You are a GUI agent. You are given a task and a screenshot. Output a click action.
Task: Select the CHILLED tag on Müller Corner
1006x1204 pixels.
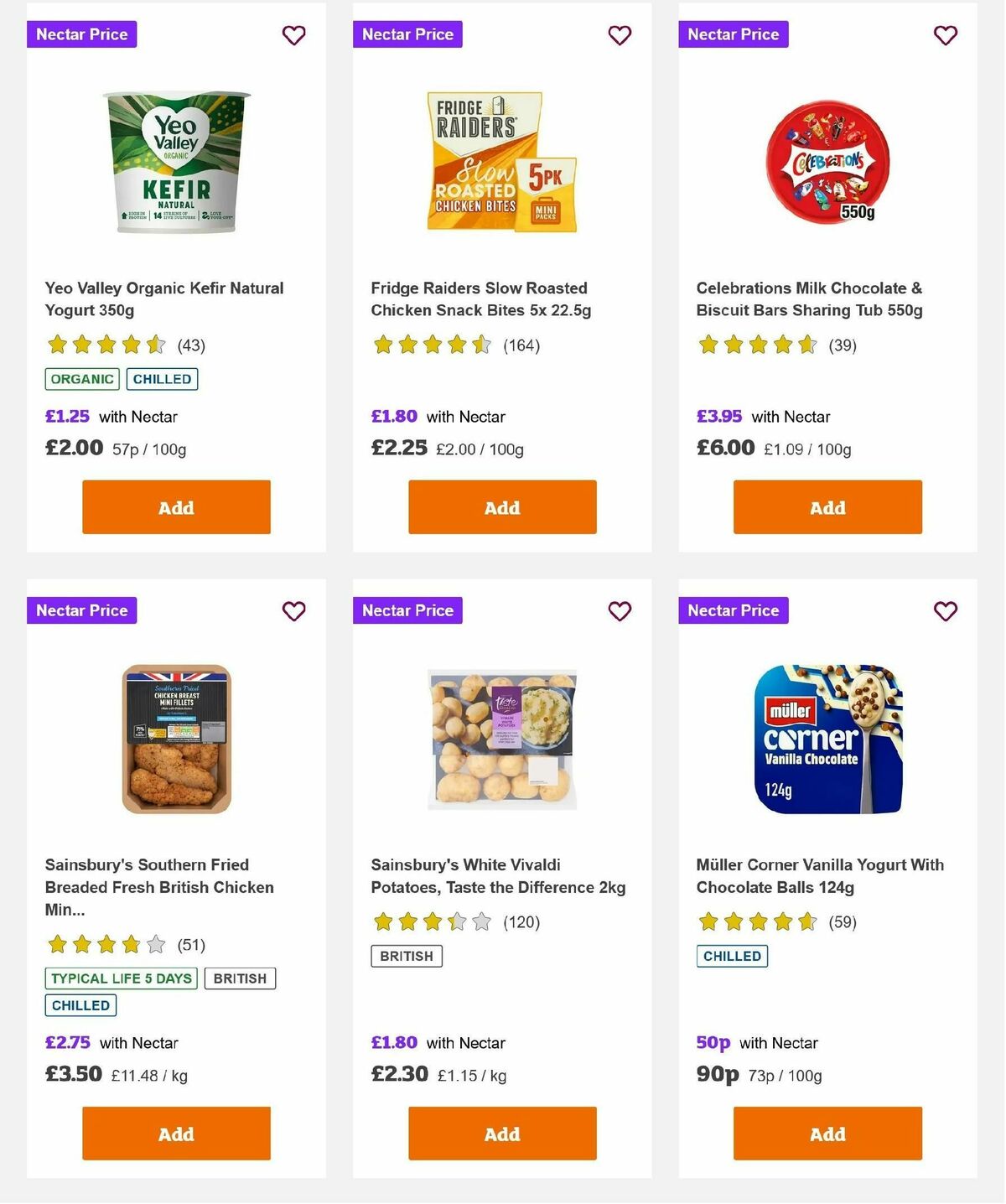coord(732,956)
